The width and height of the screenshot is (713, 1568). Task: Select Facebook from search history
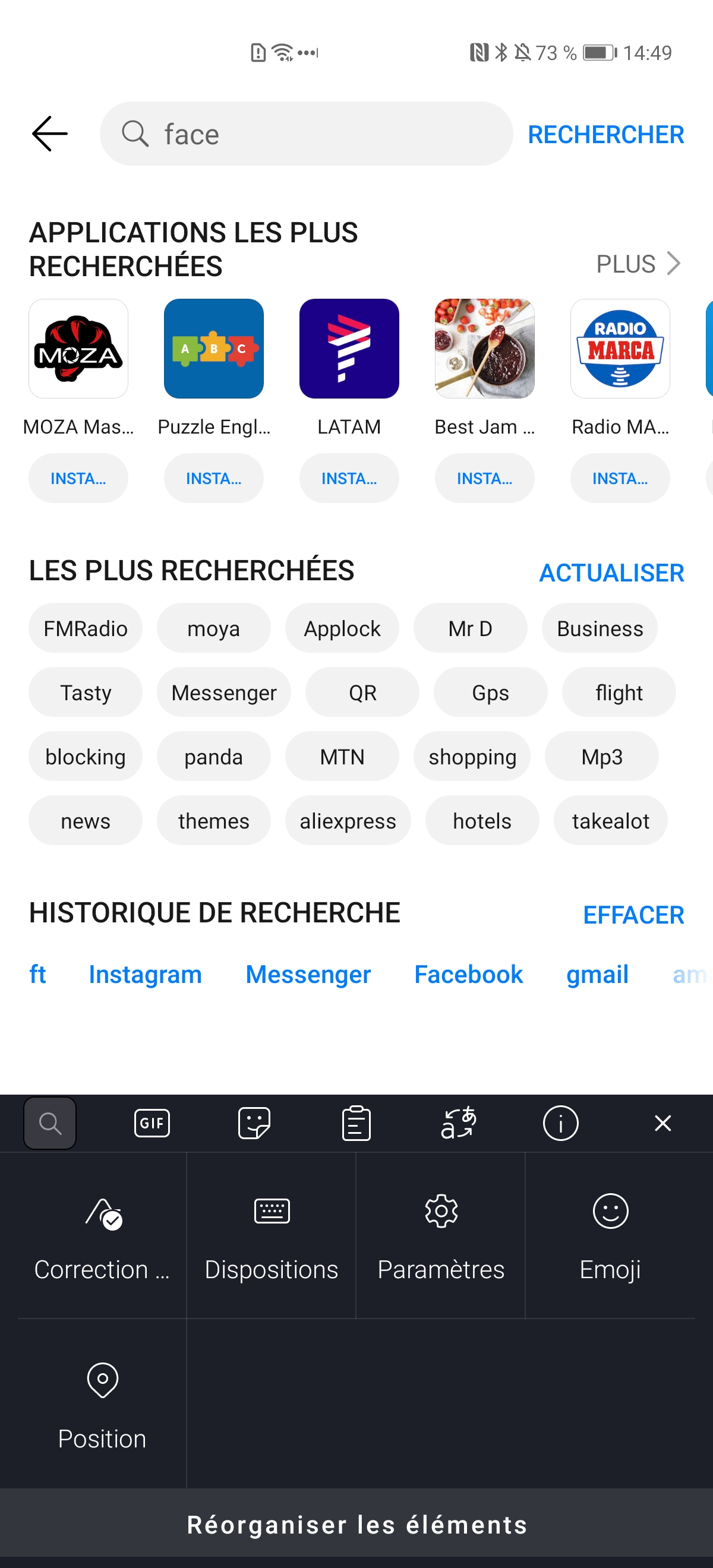pyautogui.click(x=468, y=975)
